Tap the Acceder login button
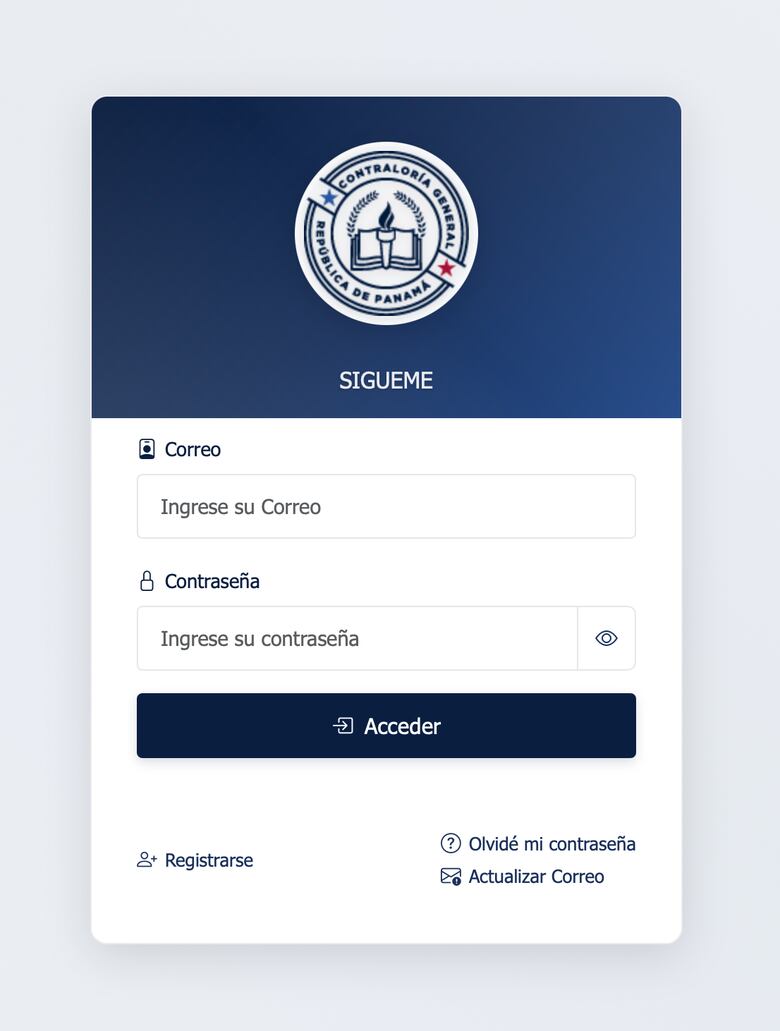 tap(386, 726)
